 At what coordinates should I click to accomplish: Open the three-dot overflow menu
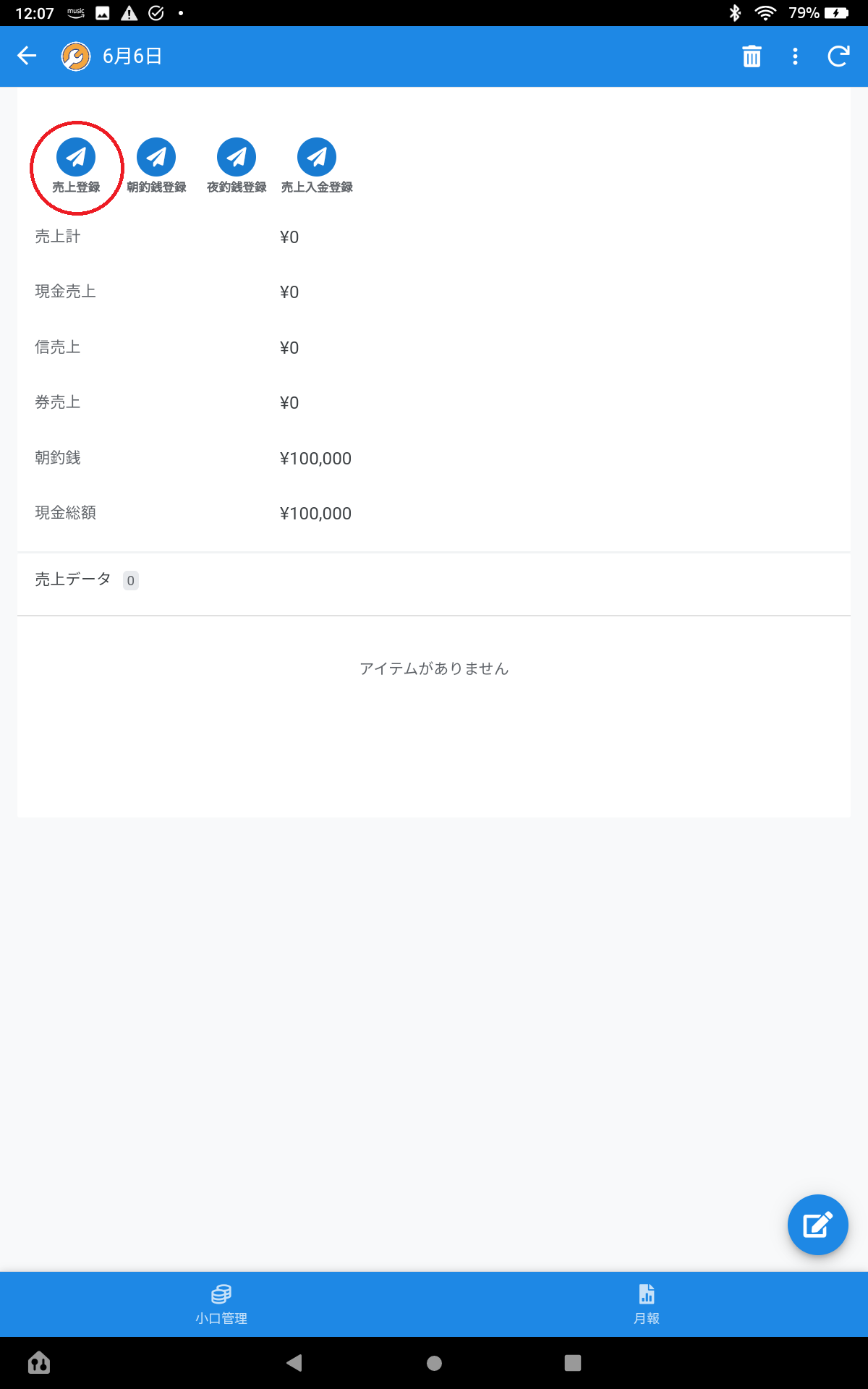[795, 56]
